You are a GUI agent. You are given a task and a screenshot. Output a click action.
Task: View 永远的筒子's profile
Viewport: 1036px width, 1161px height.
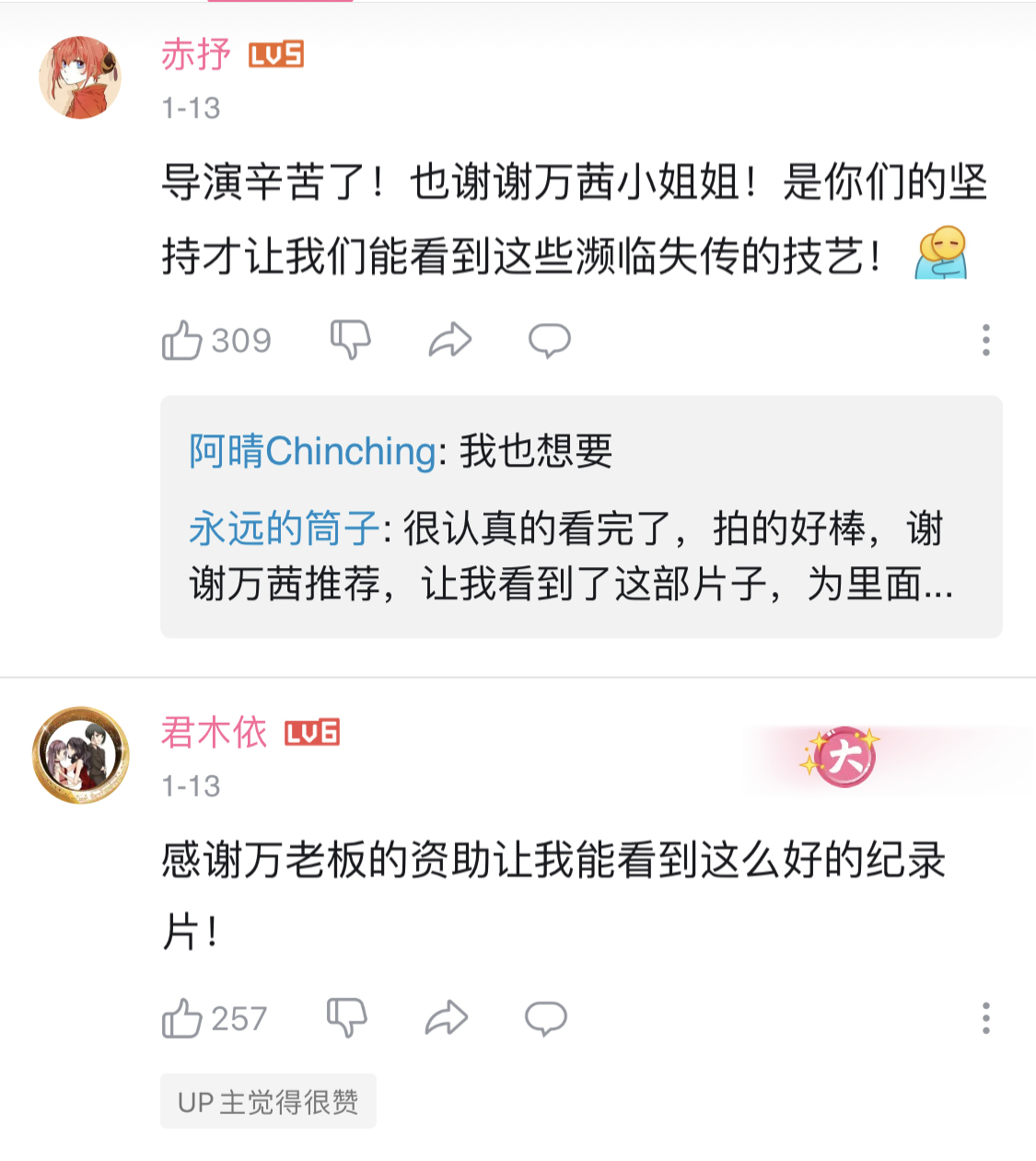[x=284, y=528]
